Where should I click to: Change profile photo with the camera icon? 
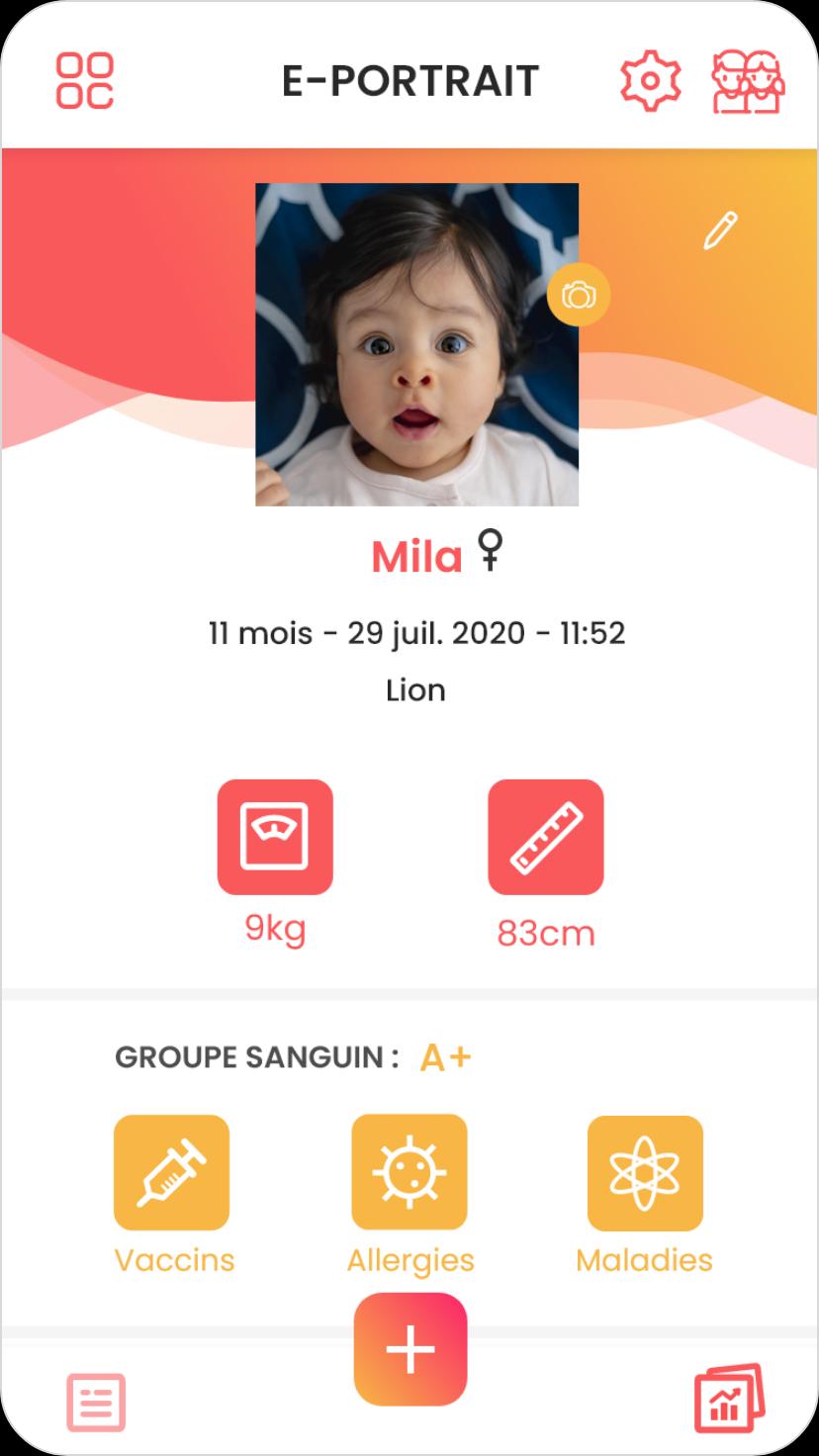pyautogui.click(x=579, y=295)
